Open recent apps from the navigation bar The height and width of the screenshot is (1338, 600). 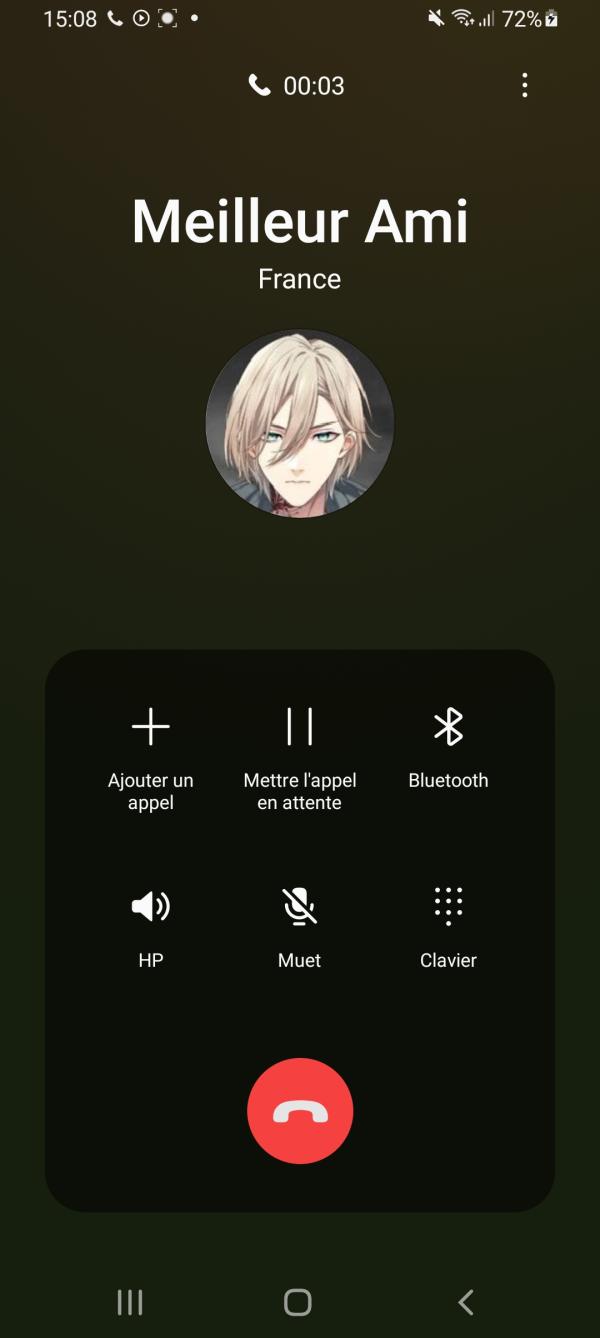pyautogui.click(x=130, y=1302)
